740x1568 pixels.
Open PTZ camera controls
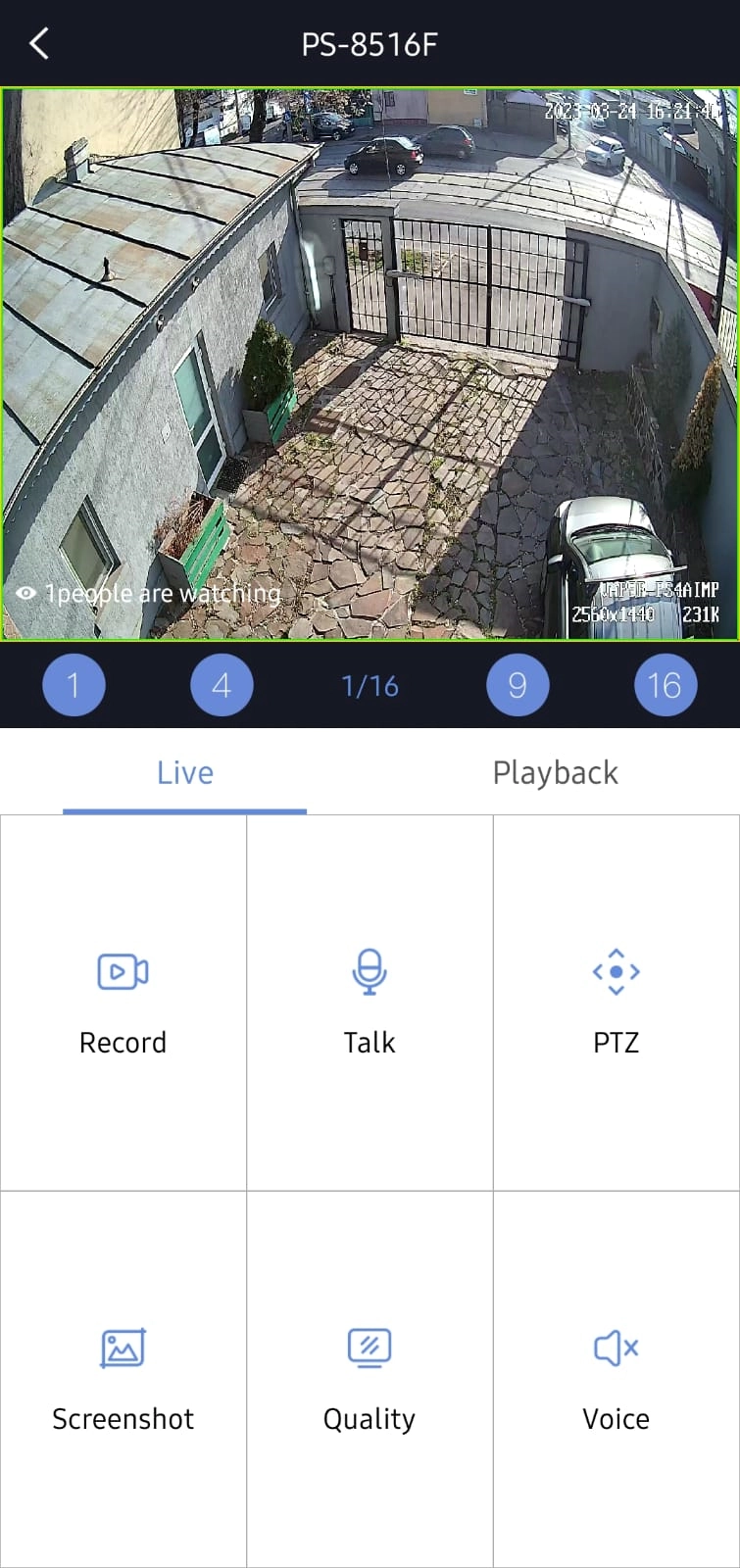pyautogui.click(x=616, y=1003)
